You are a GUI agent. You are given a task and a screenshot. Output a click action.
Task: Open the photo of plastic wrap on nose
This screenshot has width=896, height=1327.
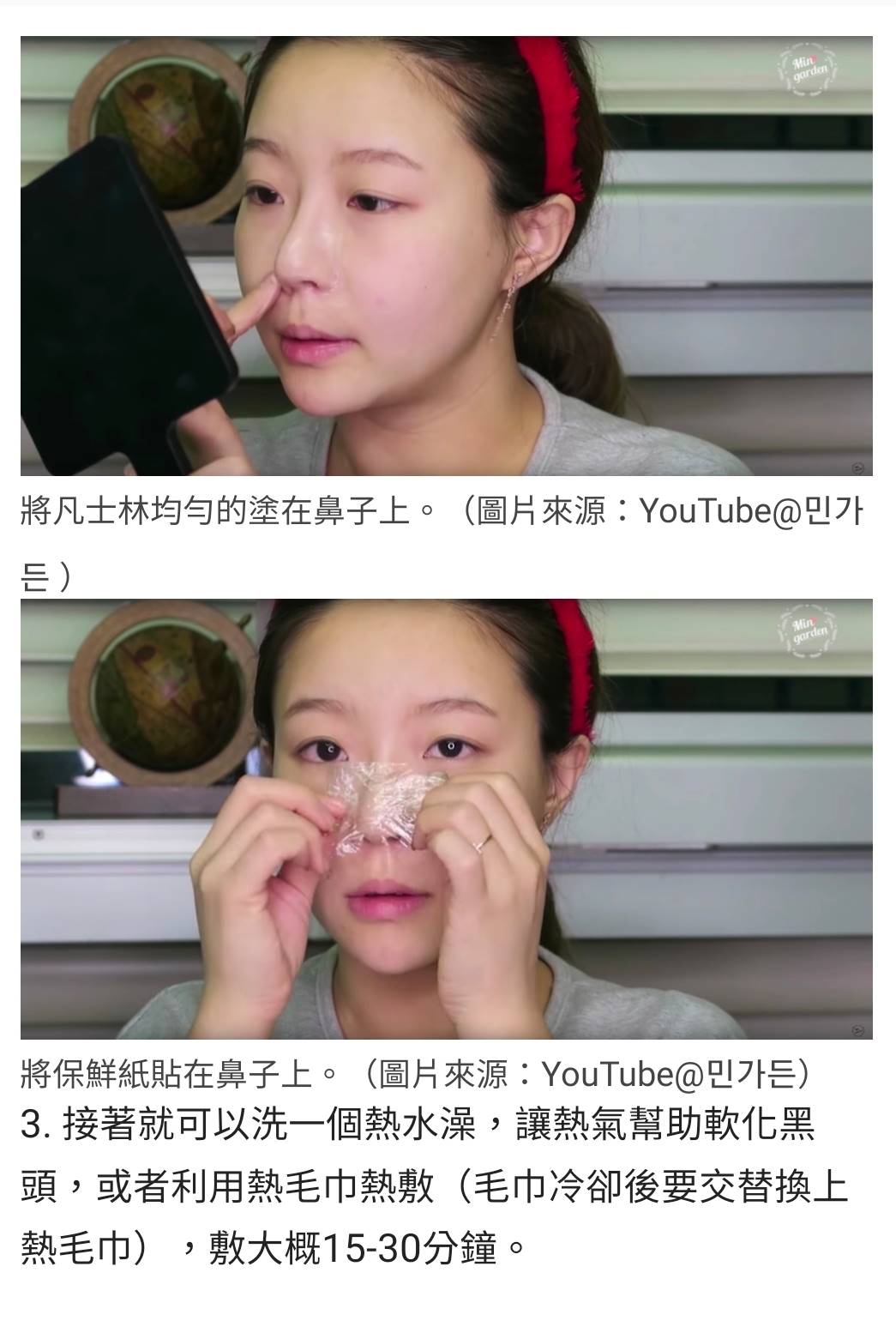click(x=446, y=818)
